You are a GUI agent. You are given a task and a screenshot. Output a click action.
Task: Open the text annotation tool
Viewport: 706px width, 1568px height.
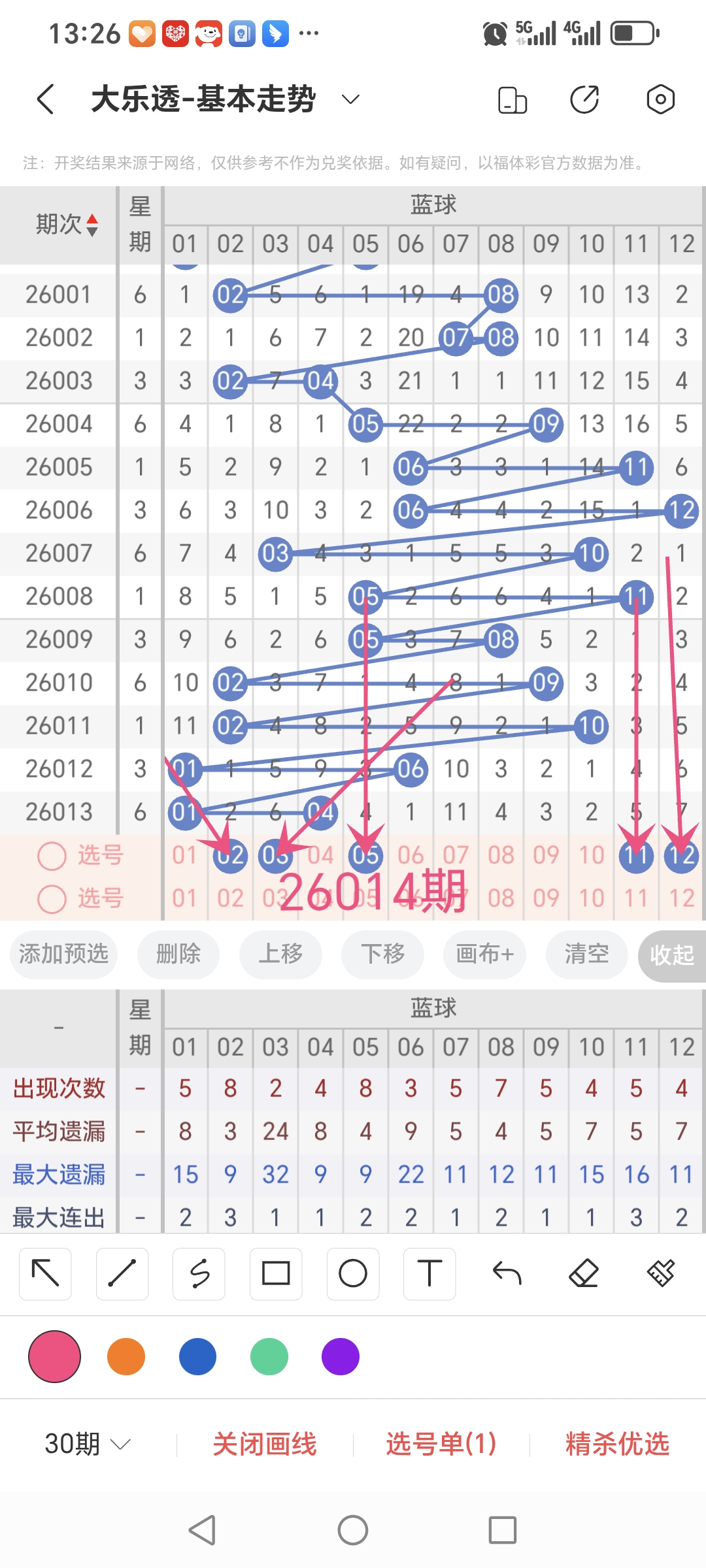[x=429, y=1273]
